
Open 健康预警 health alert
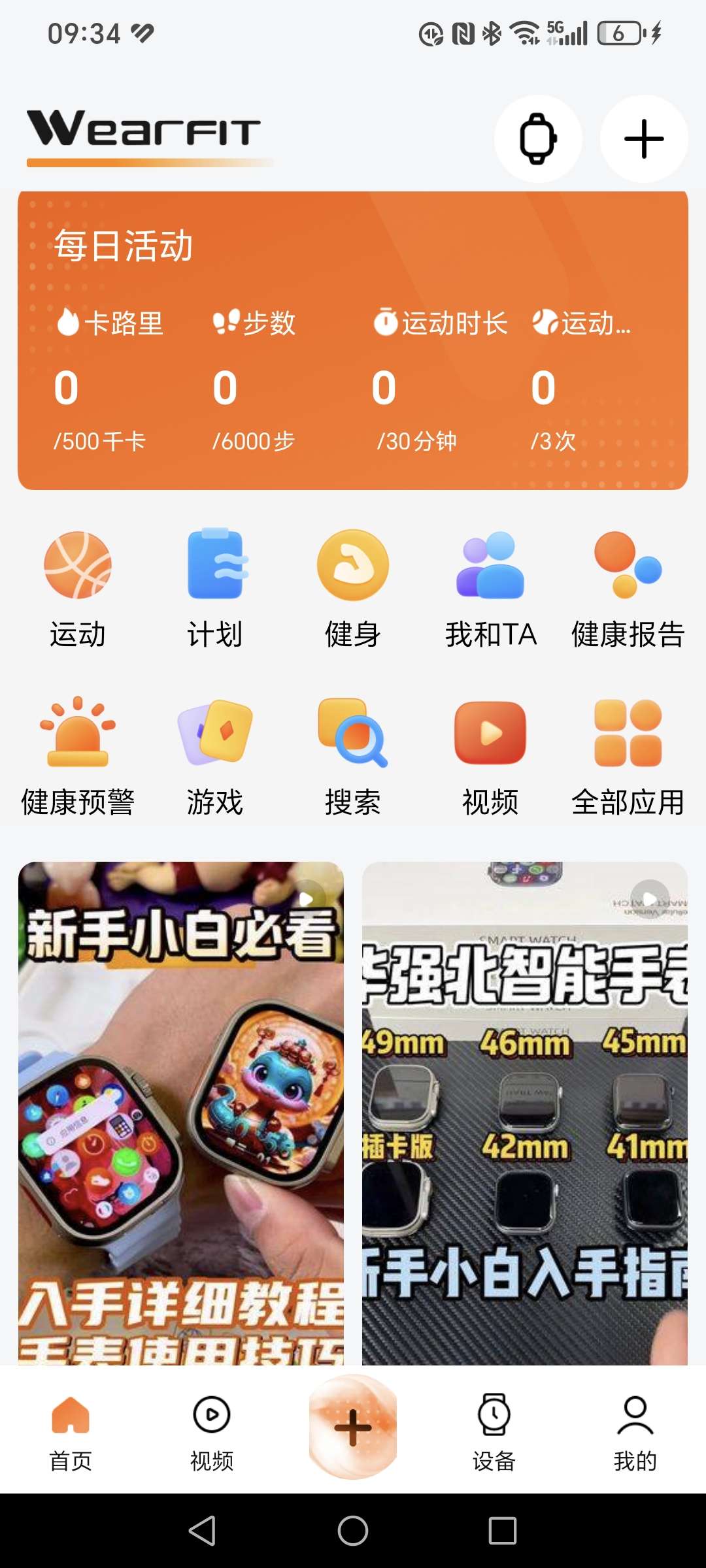coord(77,756)
